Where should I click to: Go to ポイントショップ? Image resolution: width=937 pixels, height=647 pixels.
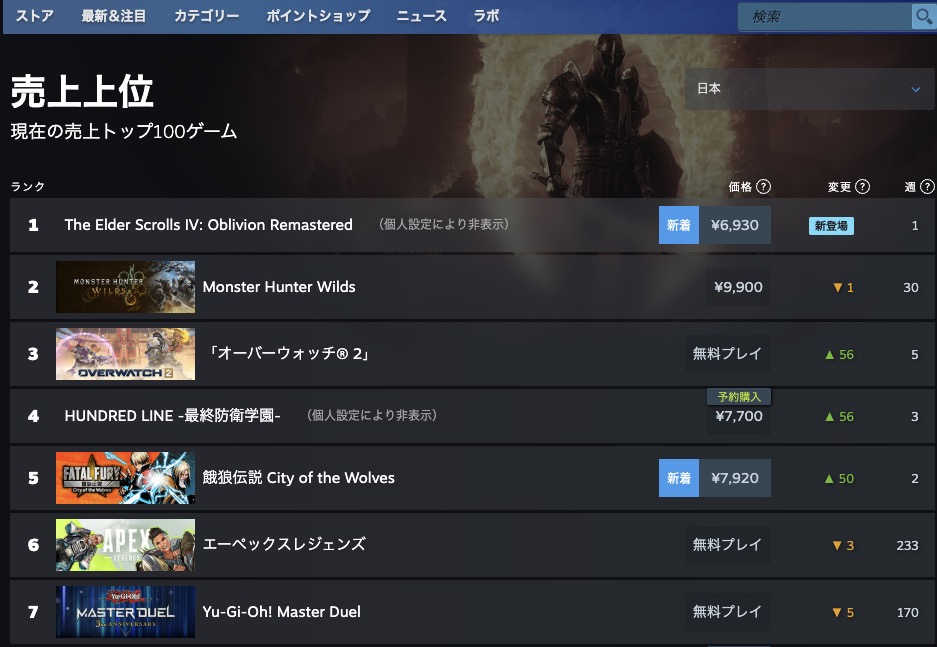click(318, 16)
